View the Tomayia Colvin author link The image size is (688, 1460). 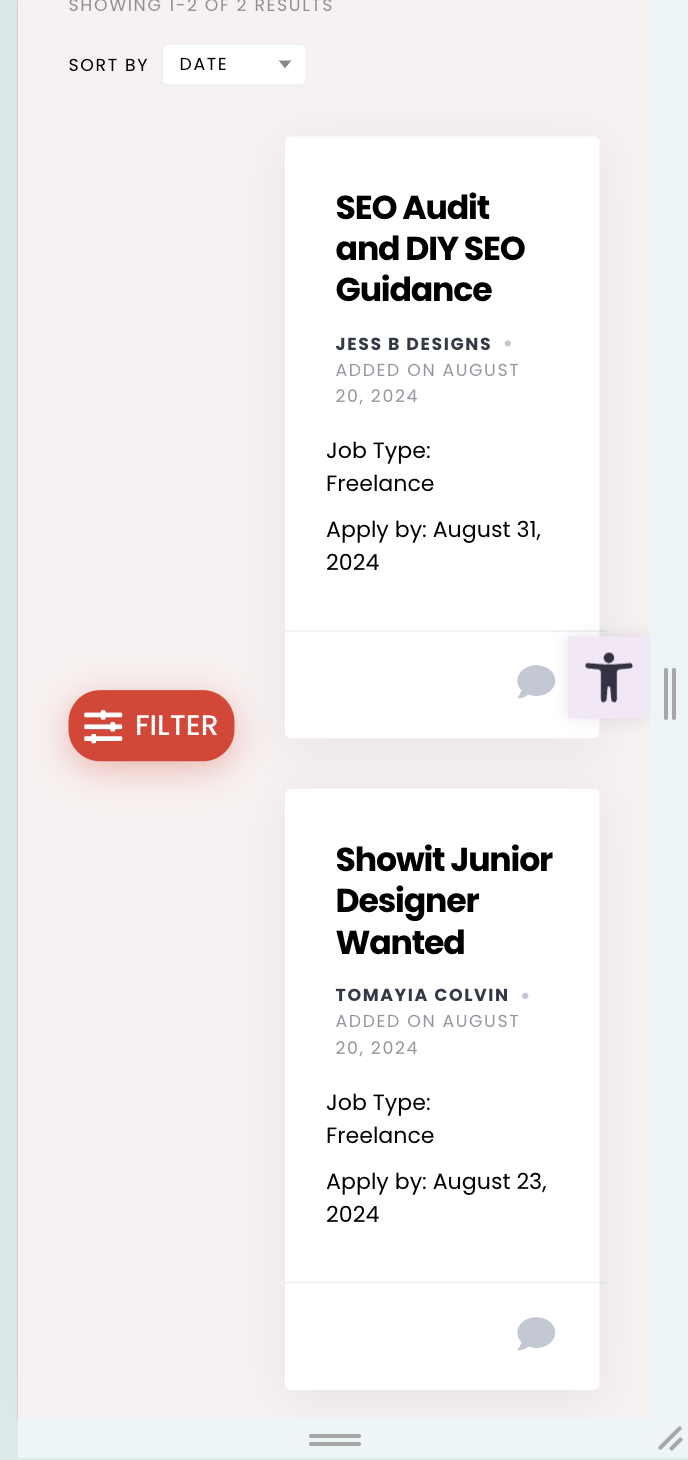422,996
